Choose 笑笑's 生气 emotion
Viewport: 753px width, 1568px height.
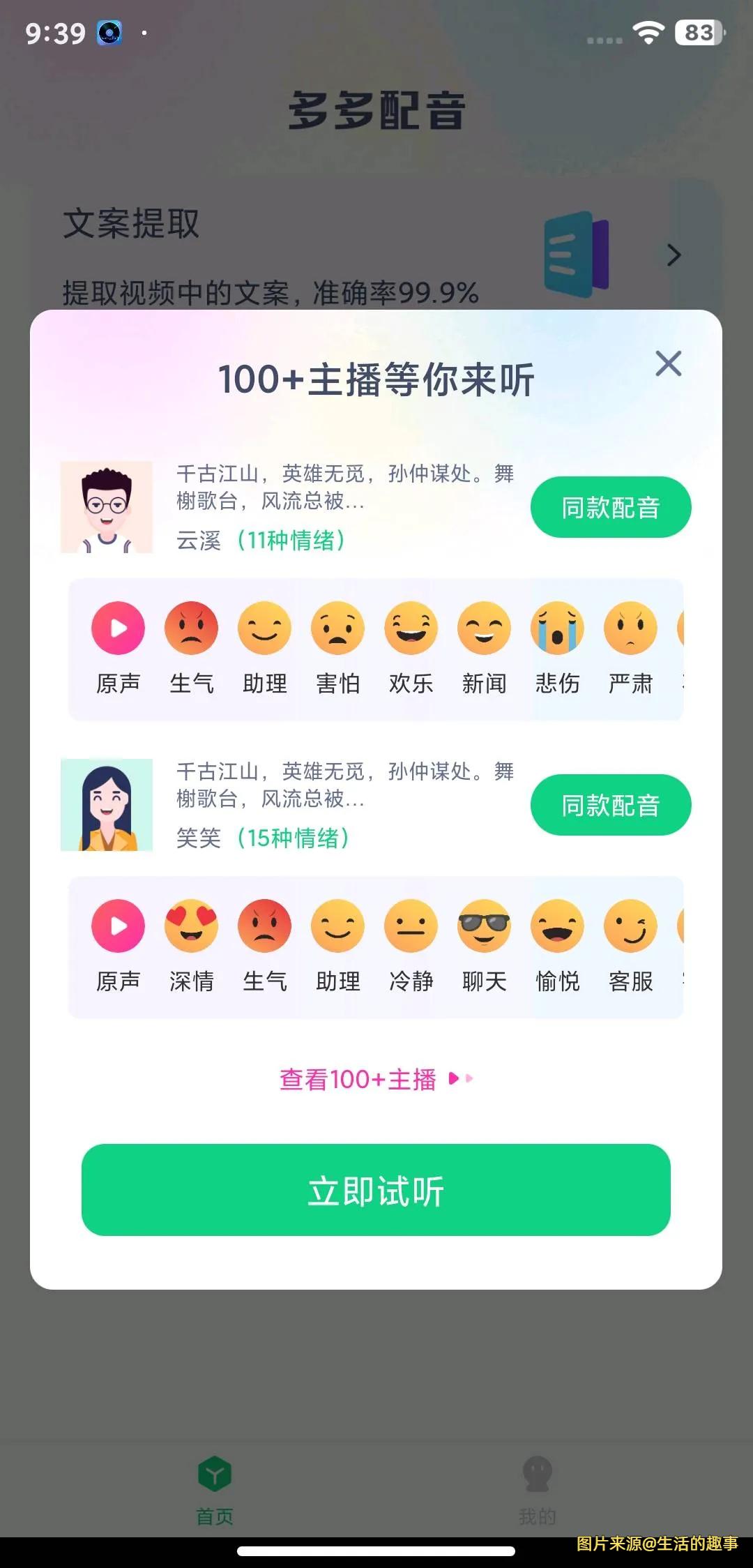265,926
